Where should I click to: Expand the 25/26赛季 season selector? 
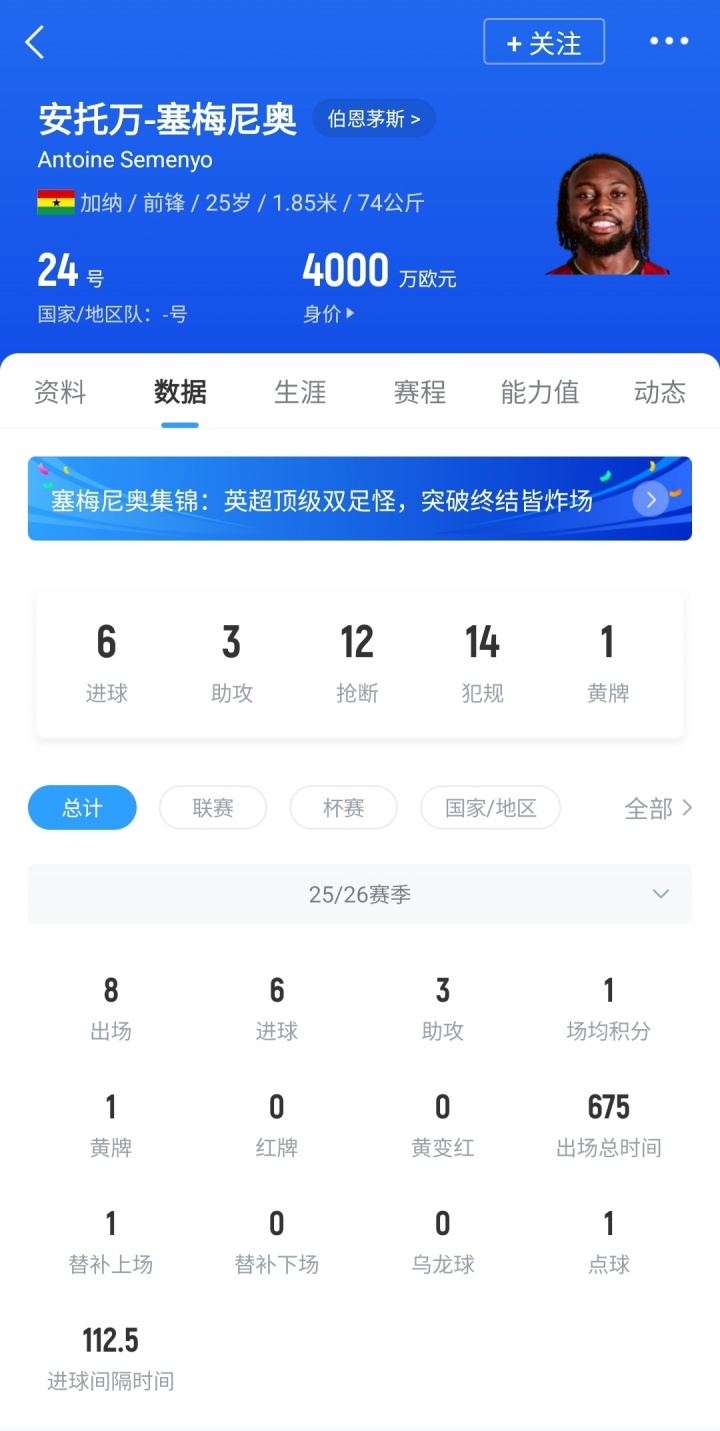coord(360,894)
